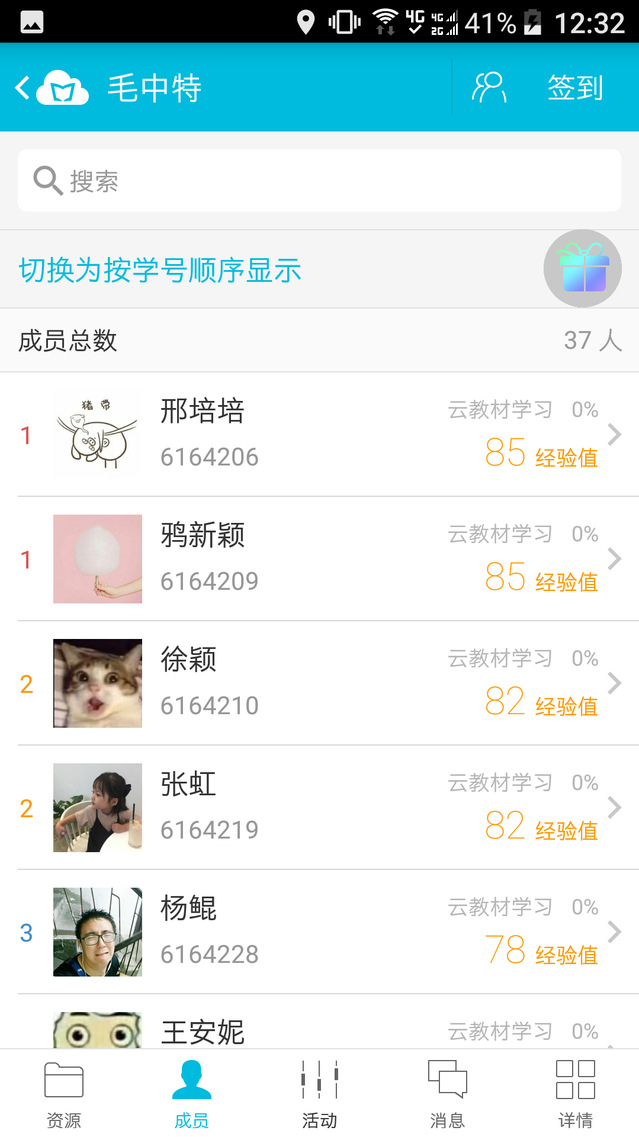
Task: Open the group members icon
Action: (489, 88)
